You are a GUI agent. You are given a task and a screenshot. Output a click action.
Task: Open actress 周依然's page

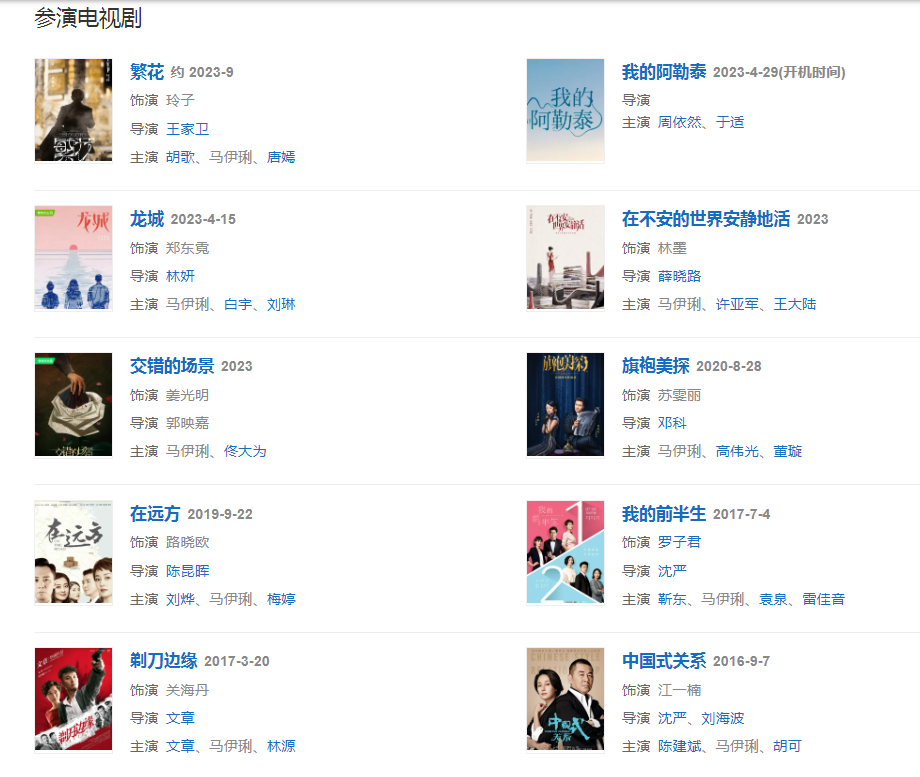(x=679, y=122)
